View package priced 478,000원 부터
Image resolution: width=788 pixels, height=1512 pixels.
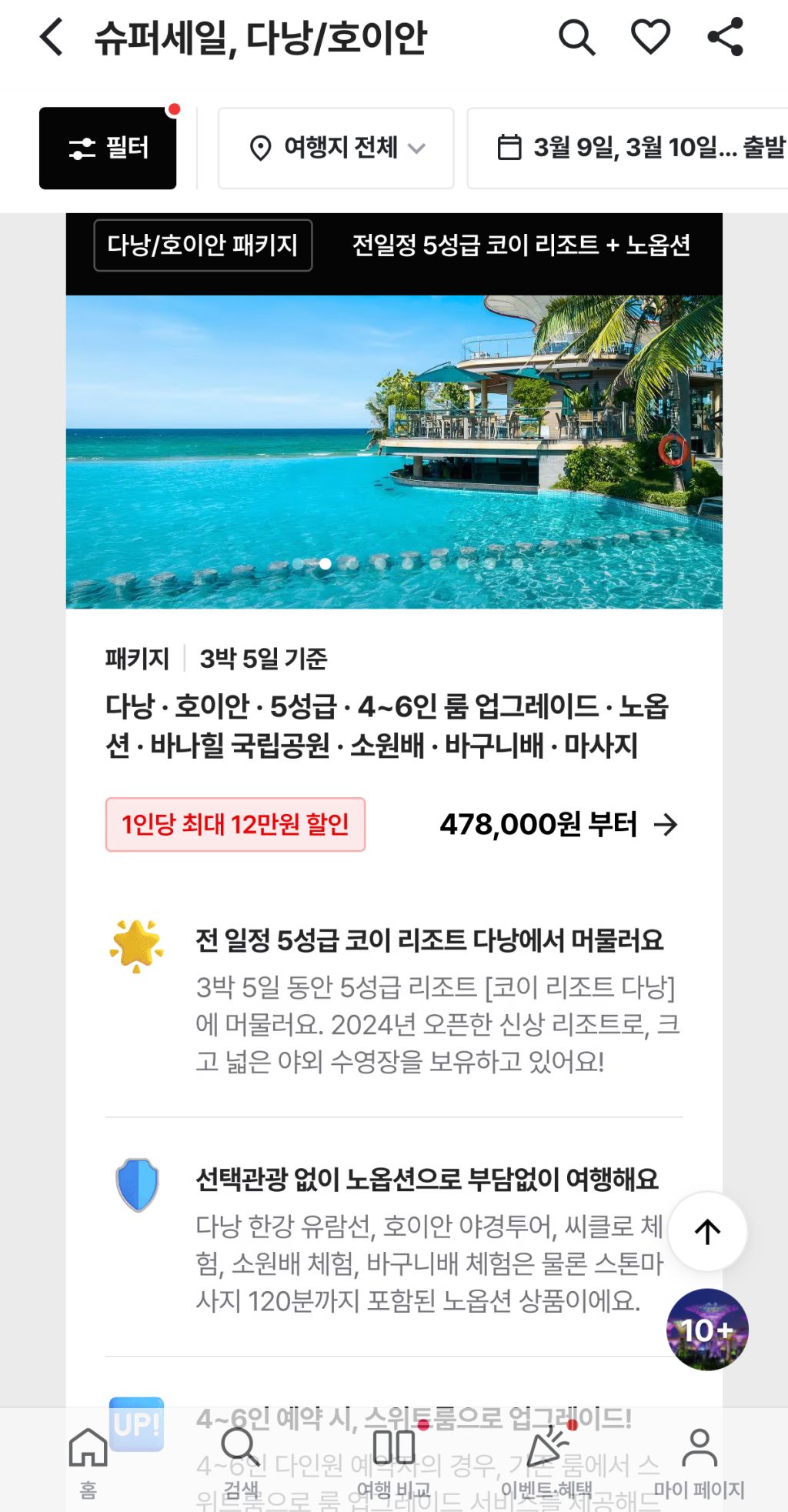coord(558,825)
